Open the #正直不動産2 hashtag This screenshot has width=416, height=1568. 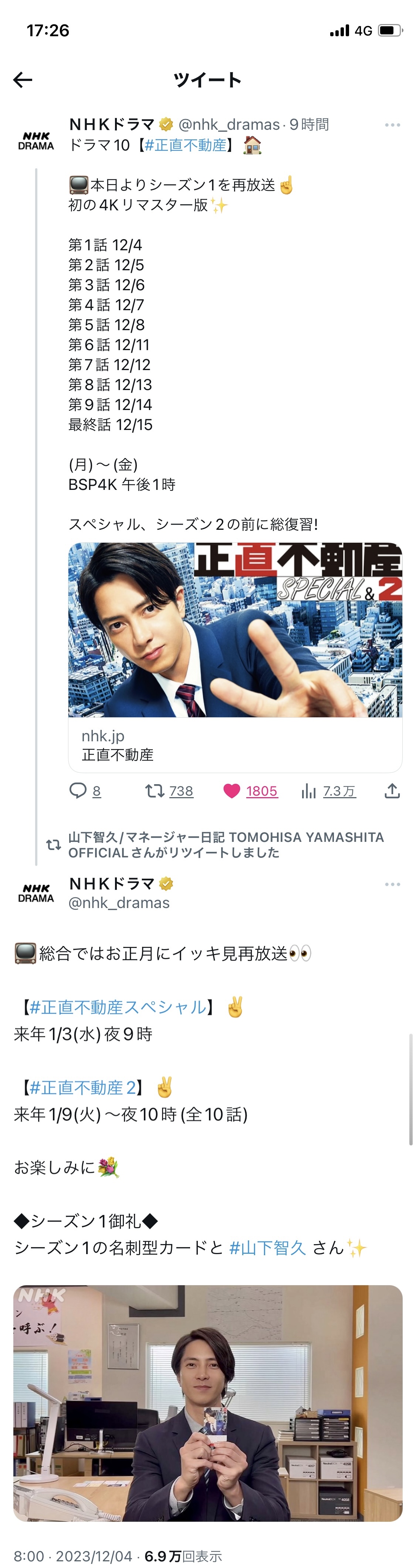click(83, 1088)
